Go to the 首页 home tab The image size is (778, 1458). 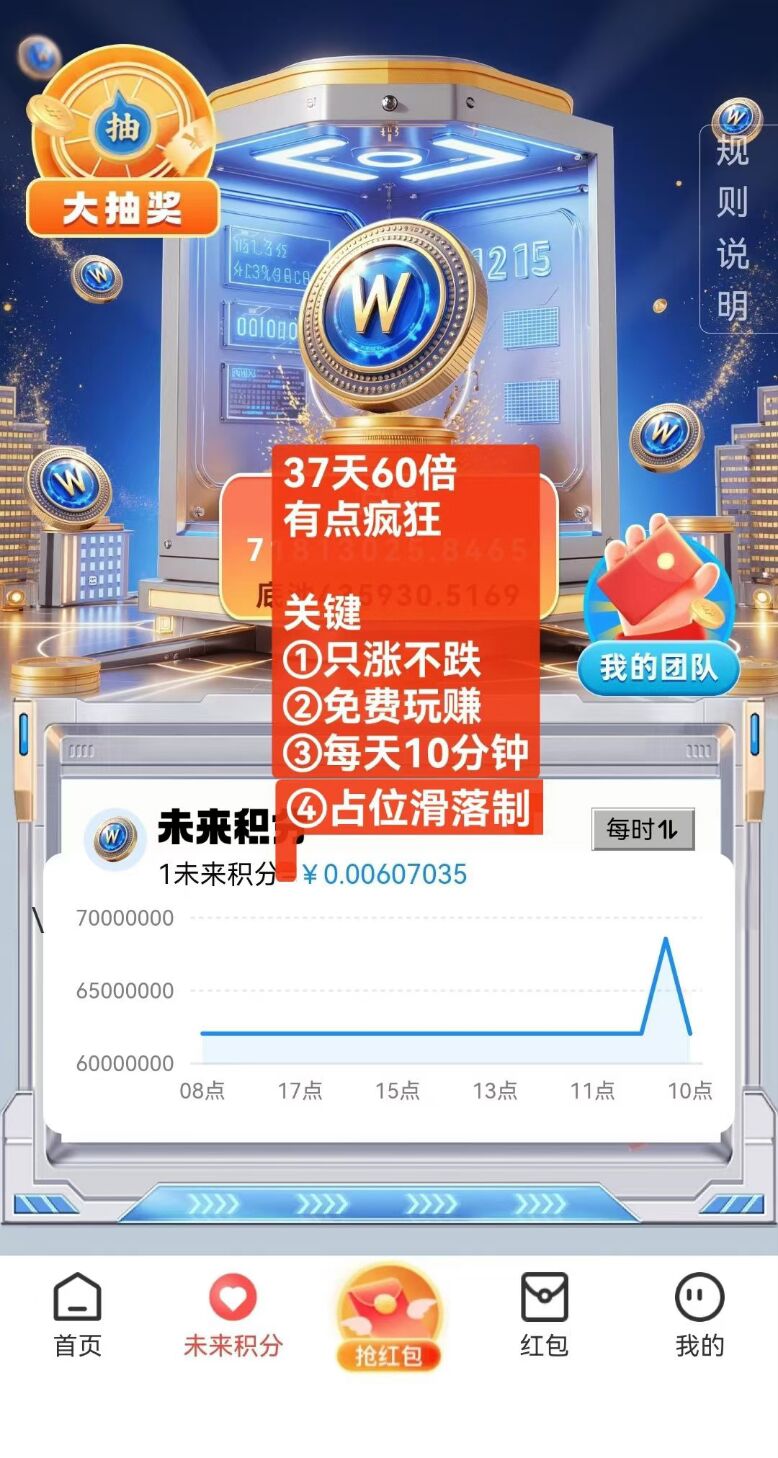click(78, 1315)
